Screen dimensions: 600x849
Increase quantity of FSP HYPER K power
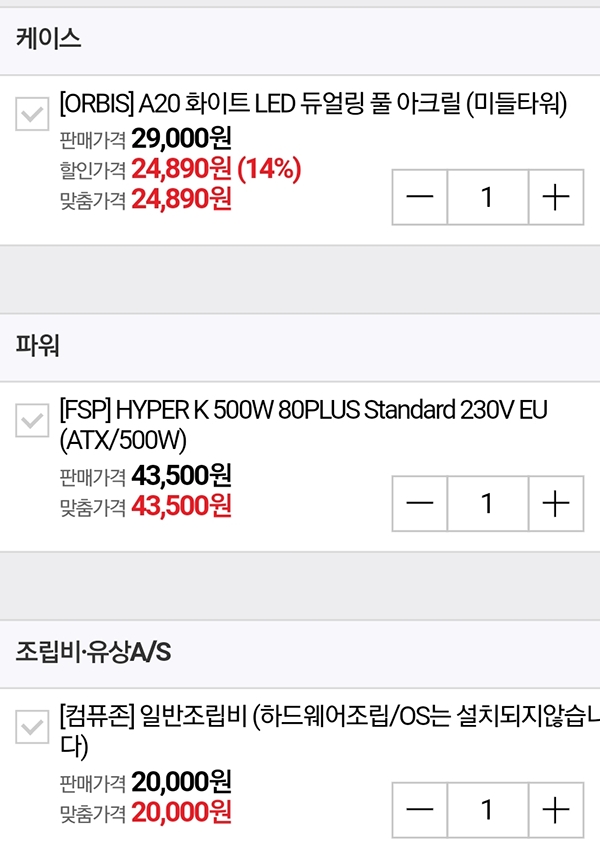tap(555, 503)
